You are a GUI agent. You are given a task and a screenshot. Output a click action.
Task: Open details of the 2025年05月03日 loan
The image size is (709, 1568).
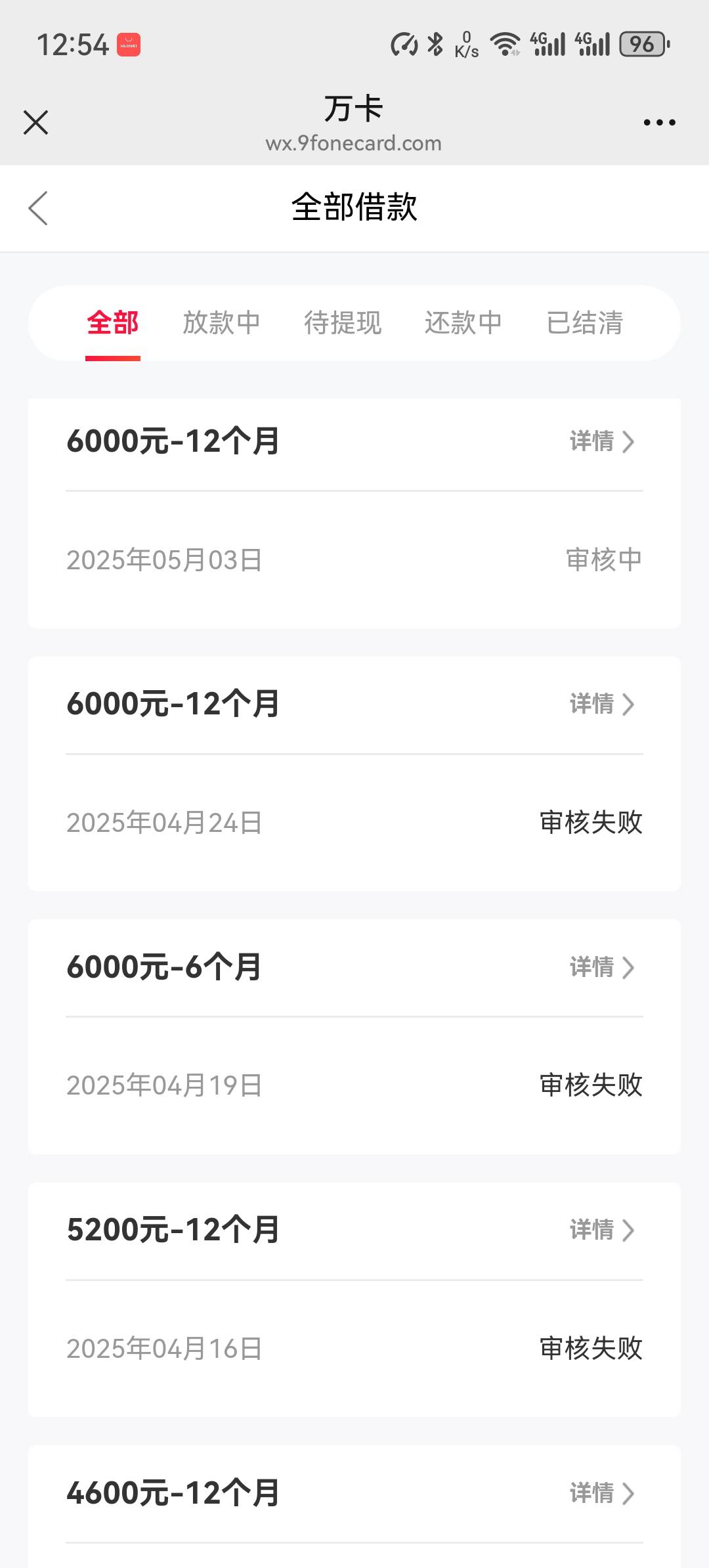(x=602, y=441)
